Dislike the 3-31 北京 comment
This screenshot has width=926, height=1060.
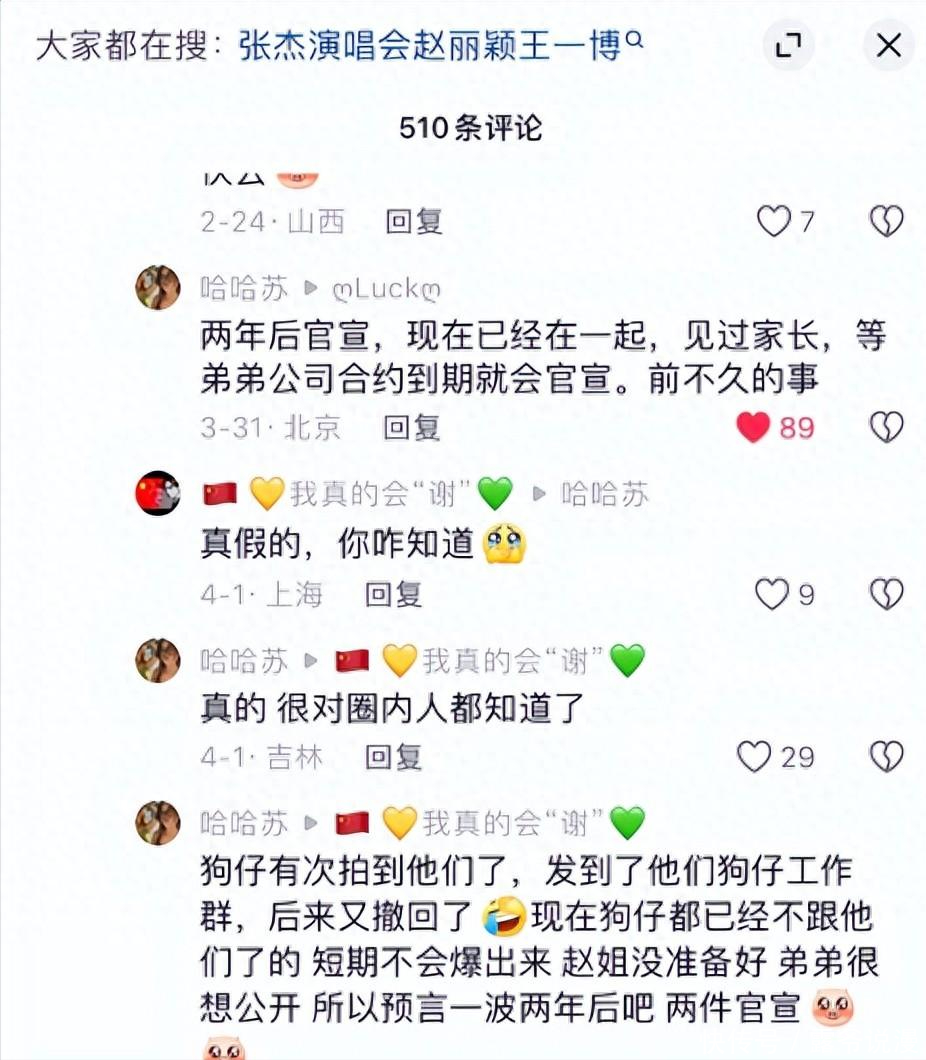click(886, 427)
